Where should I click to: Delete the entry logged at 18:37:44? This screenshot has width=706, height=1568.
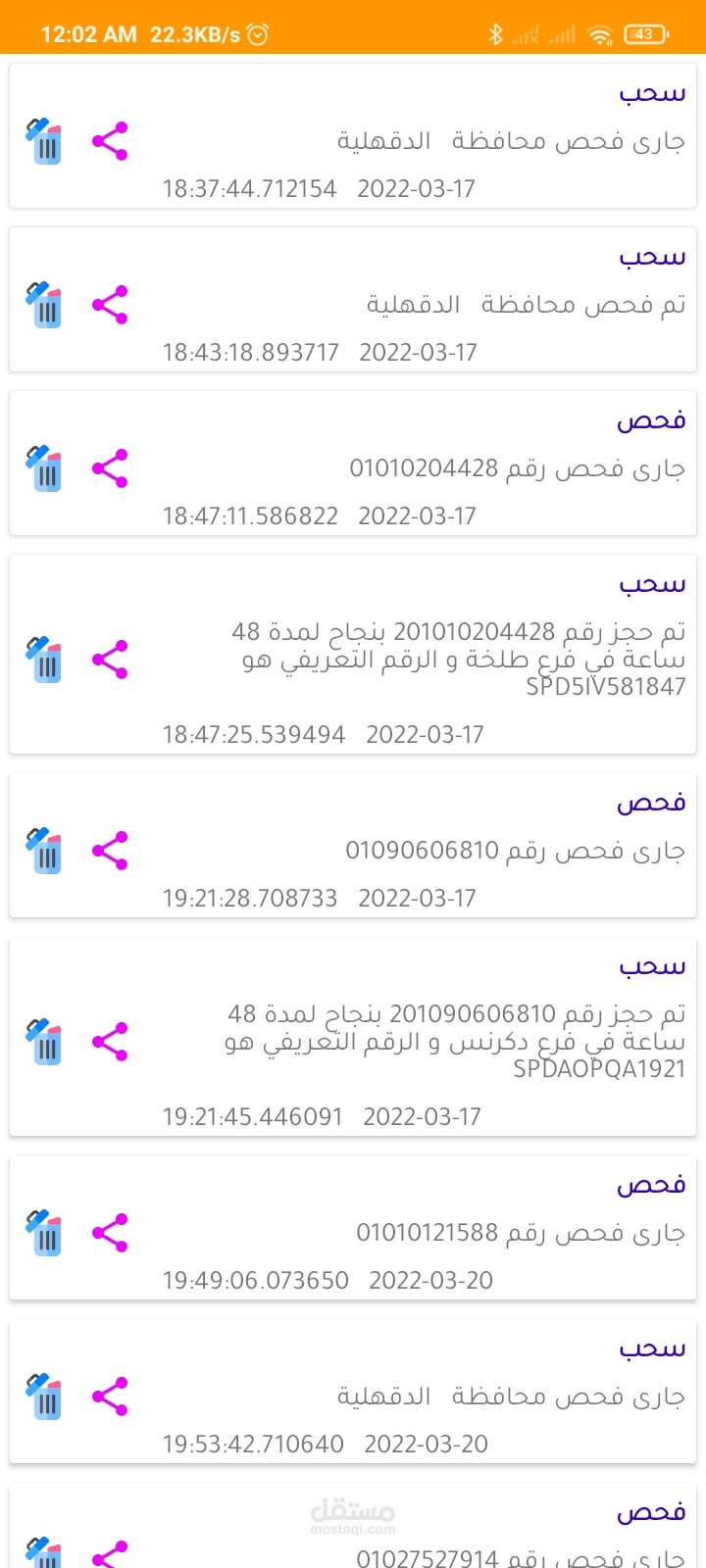[x=44, y=141]
